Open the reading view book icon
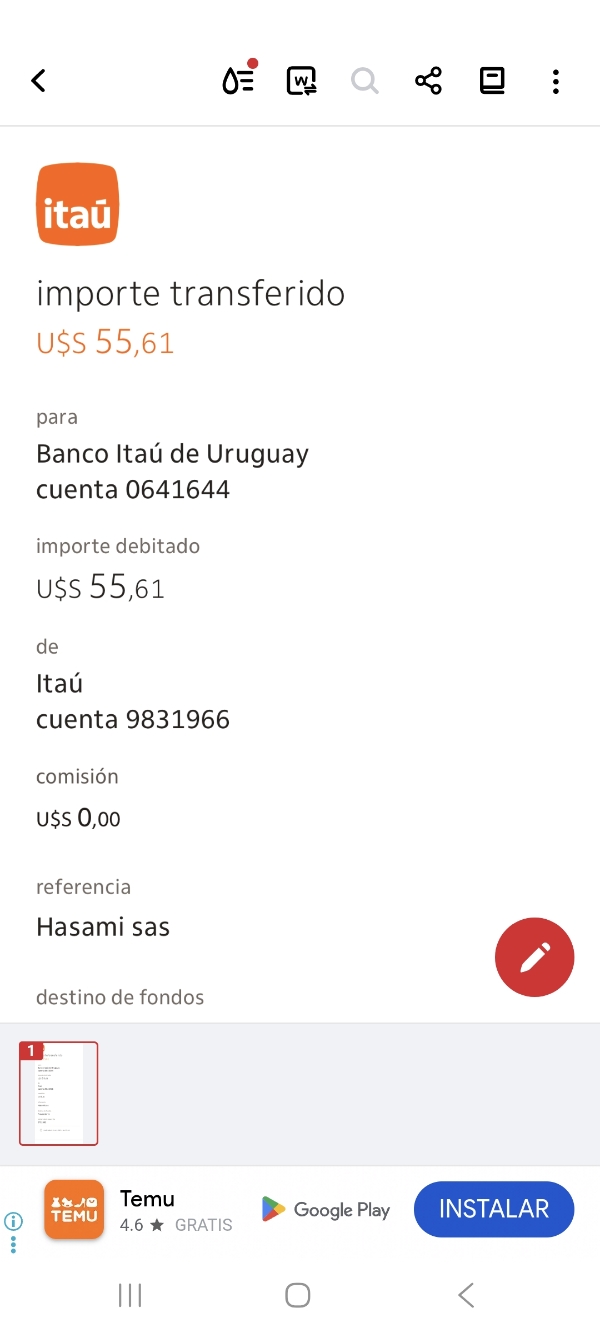 click(x=492, y=81)
